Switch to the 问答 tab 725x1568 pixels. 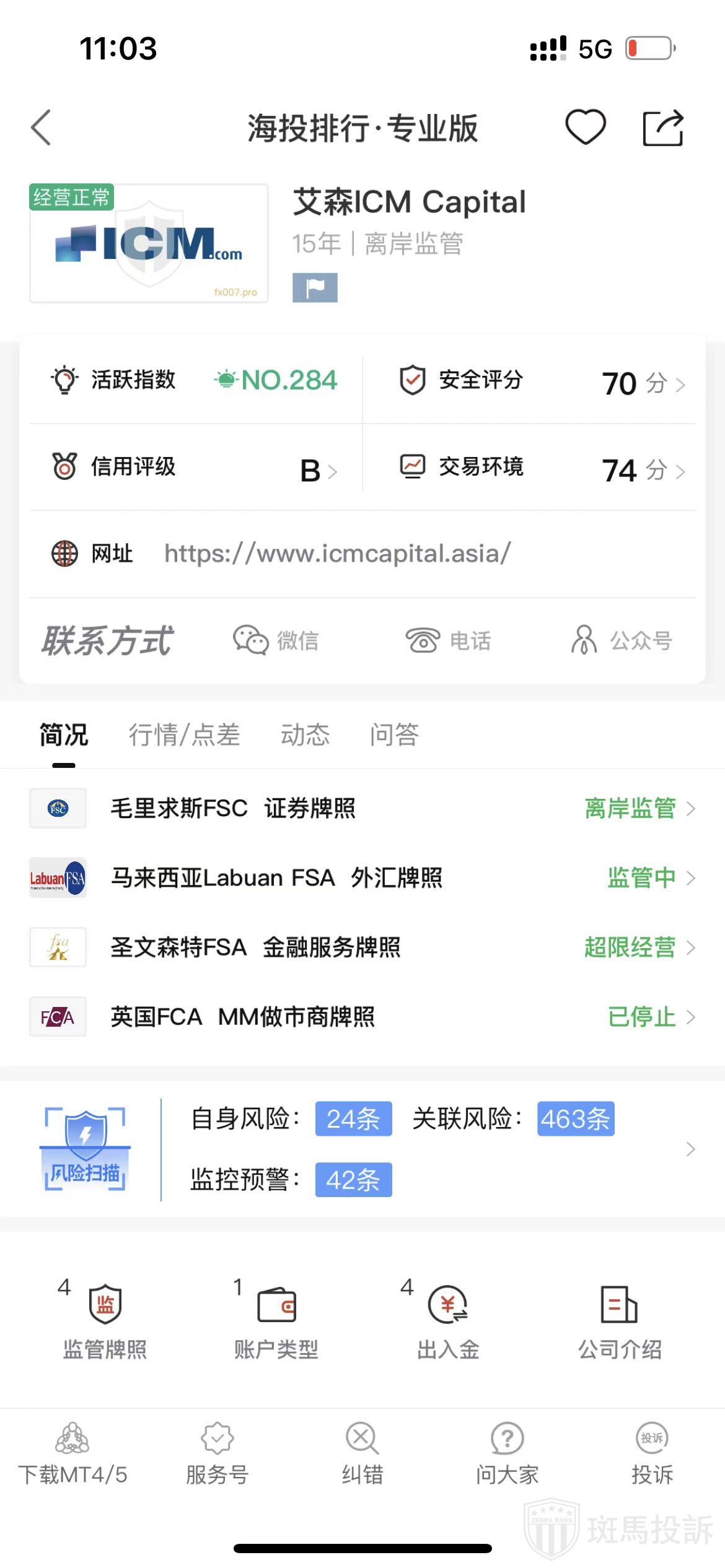pos(394,735)
